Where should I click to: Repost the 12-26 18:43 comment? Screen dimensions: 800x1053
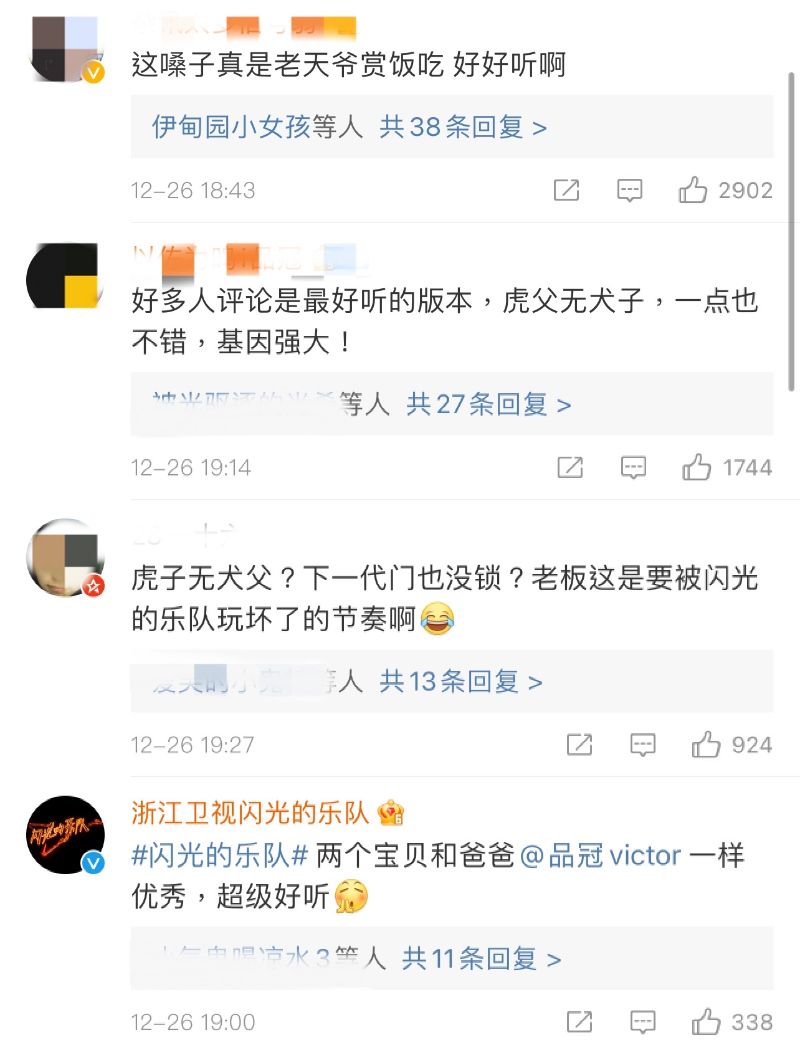coord(566,190)
